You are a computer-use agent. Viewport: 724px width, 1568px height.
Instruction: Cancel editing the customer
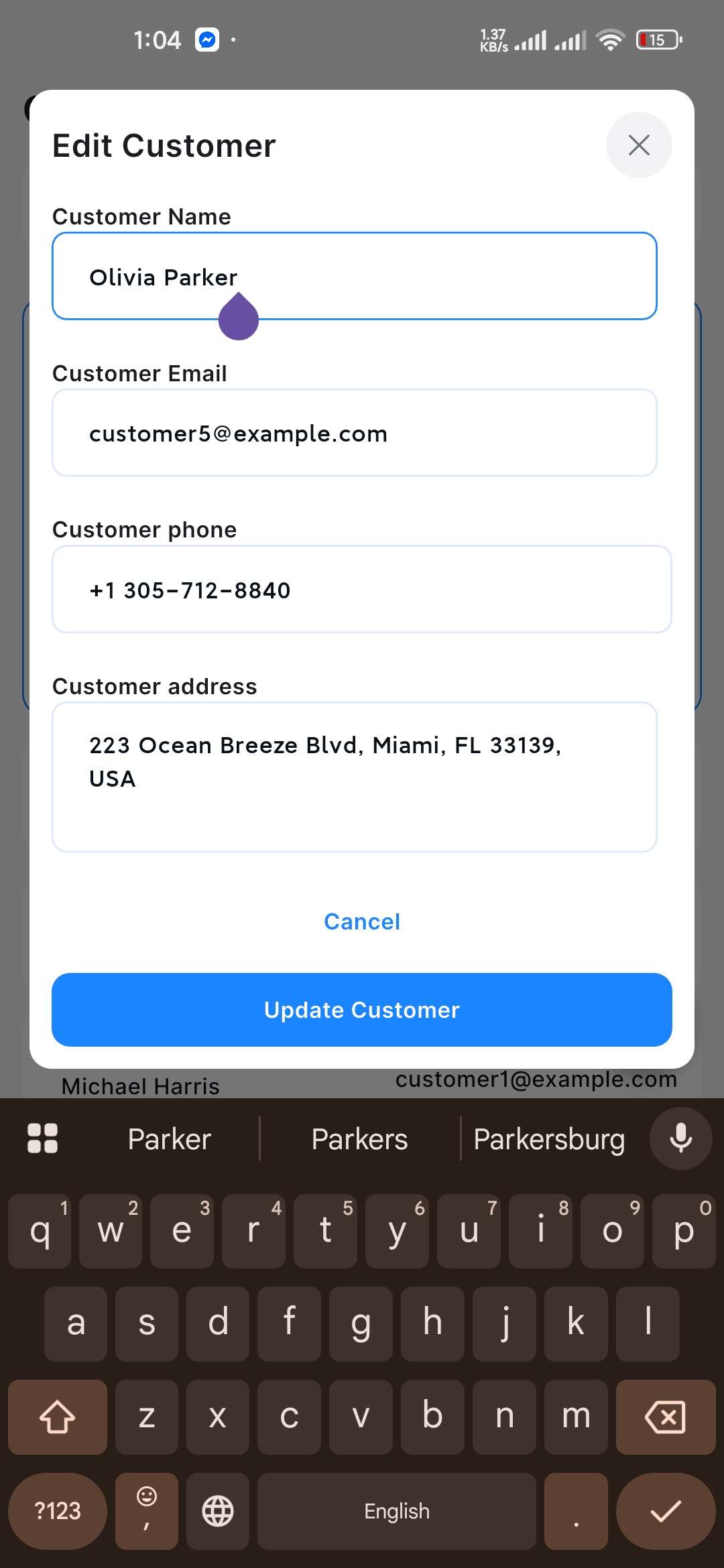click(x=362, y=921)
